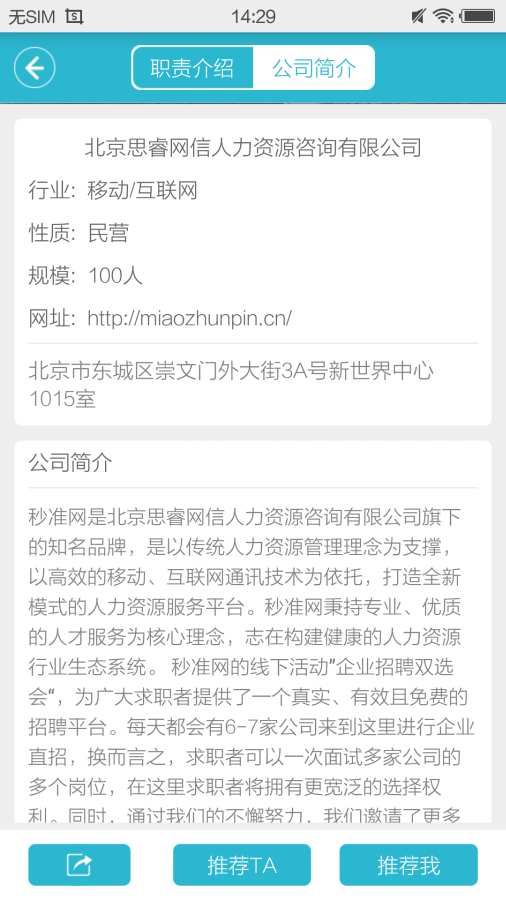Switch to the 职责介绍 tab
The width and height of the screenshot is (506, 900).
coord(192,68)
